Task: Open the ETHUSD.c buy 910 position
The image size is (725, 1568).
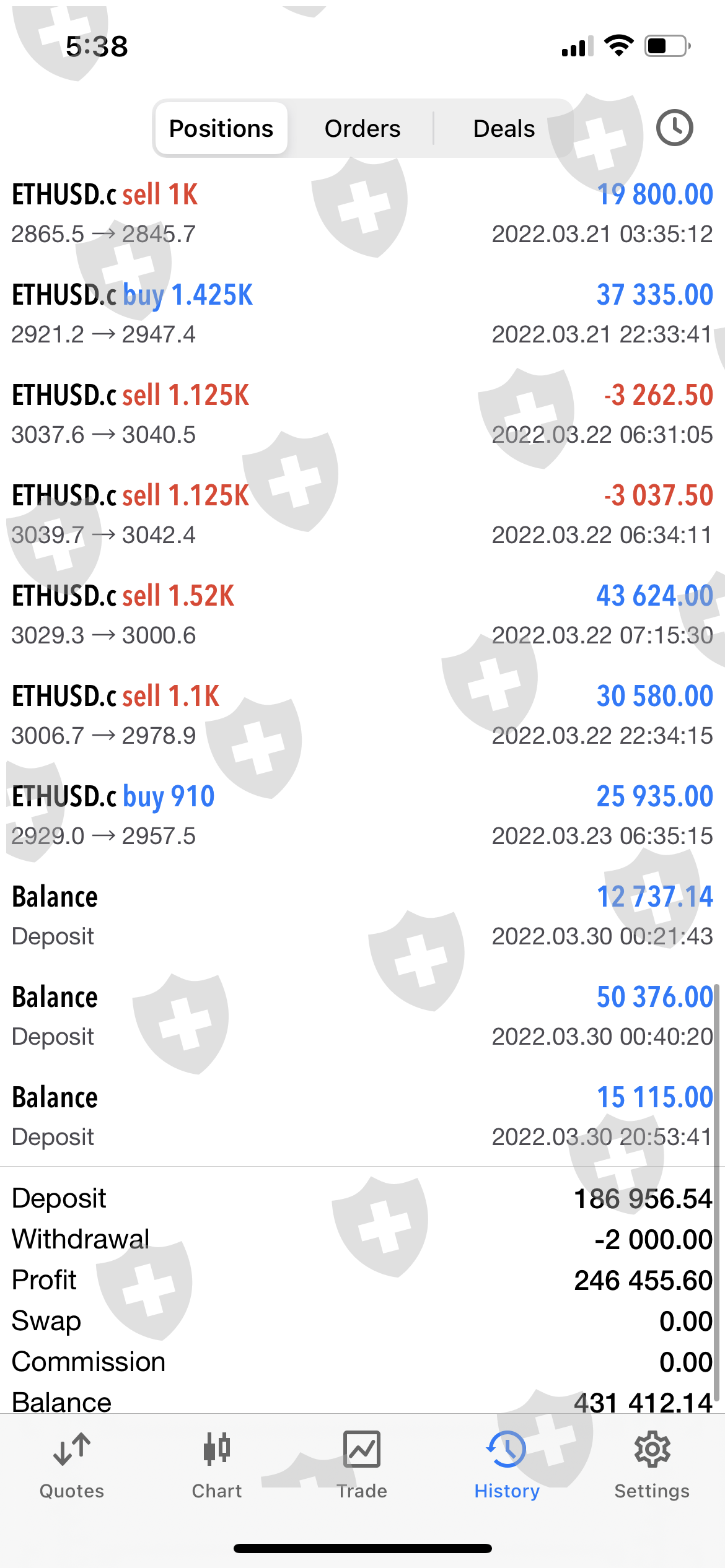Action: [x=362, y=816]
